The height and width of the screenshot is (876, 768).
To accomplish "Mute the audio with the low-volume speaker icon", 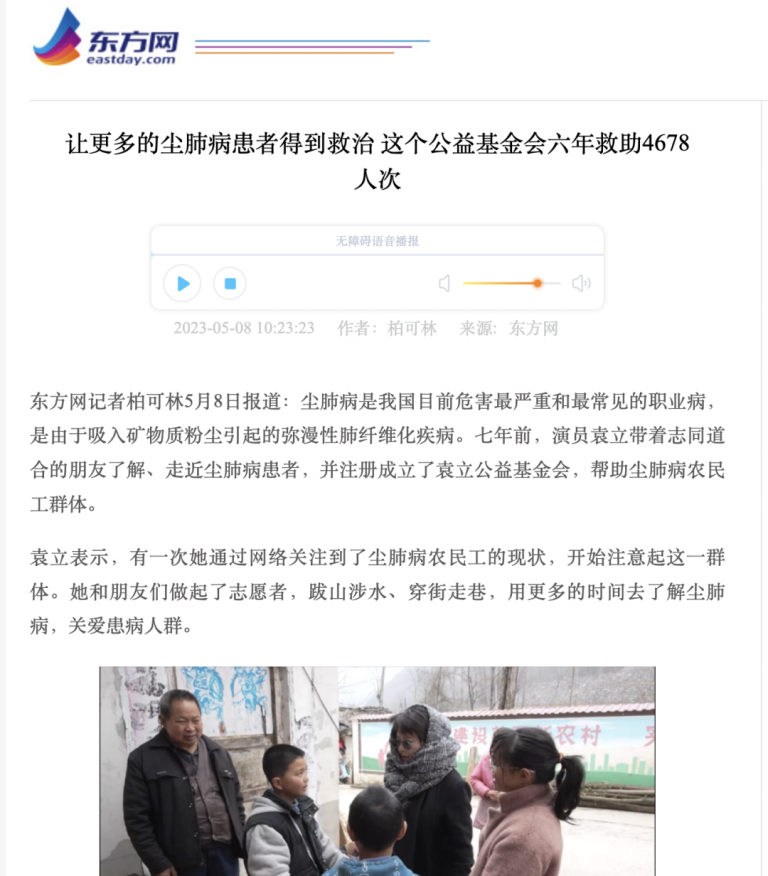I will tap(444, 283).
